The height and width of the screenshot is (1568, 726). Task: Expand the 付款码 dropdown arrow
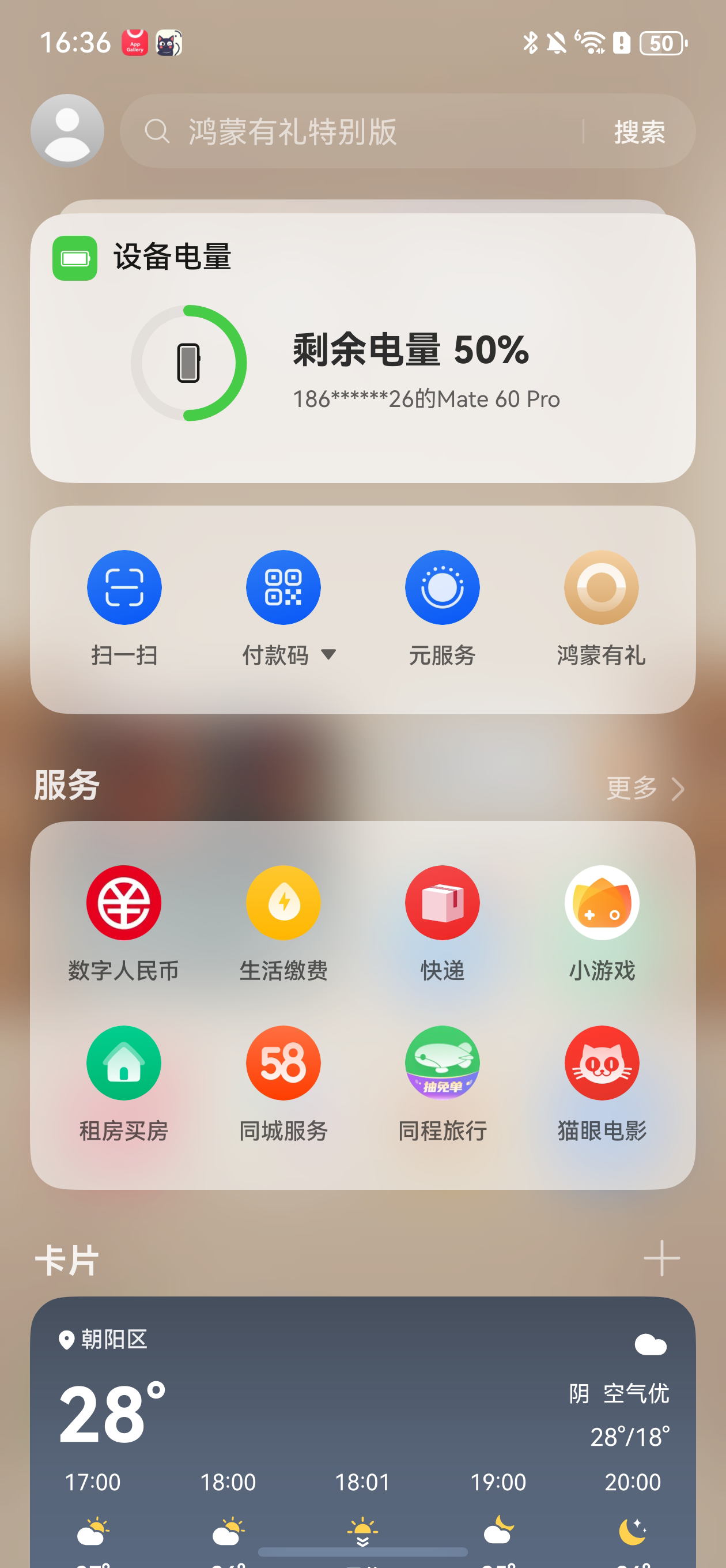[328, 655]
